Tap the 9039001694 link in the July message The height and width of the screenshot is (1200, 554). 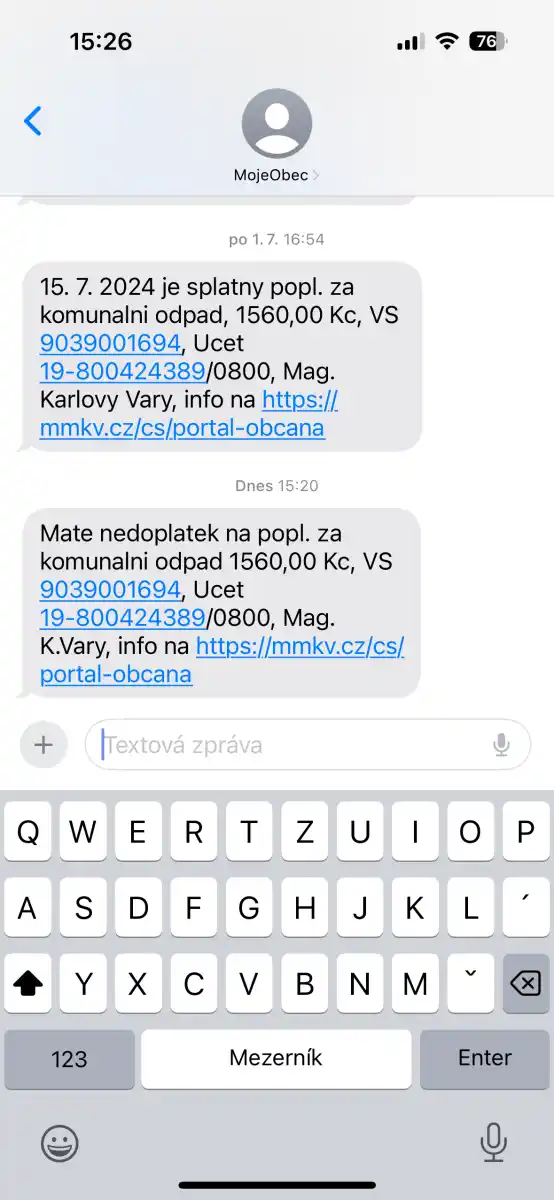pyautogui.click(x=110, y=343)
